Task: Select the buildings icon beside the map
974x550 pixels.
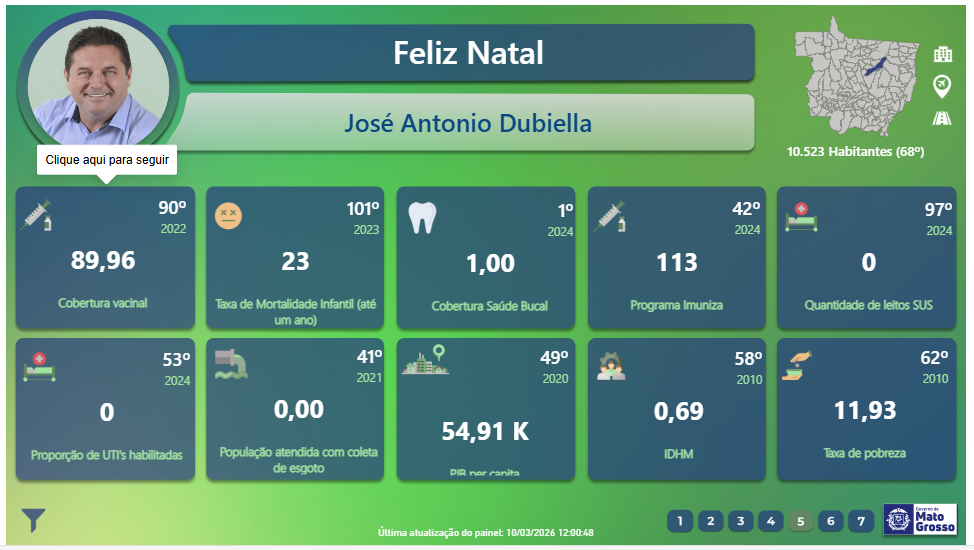Action: 942,54
